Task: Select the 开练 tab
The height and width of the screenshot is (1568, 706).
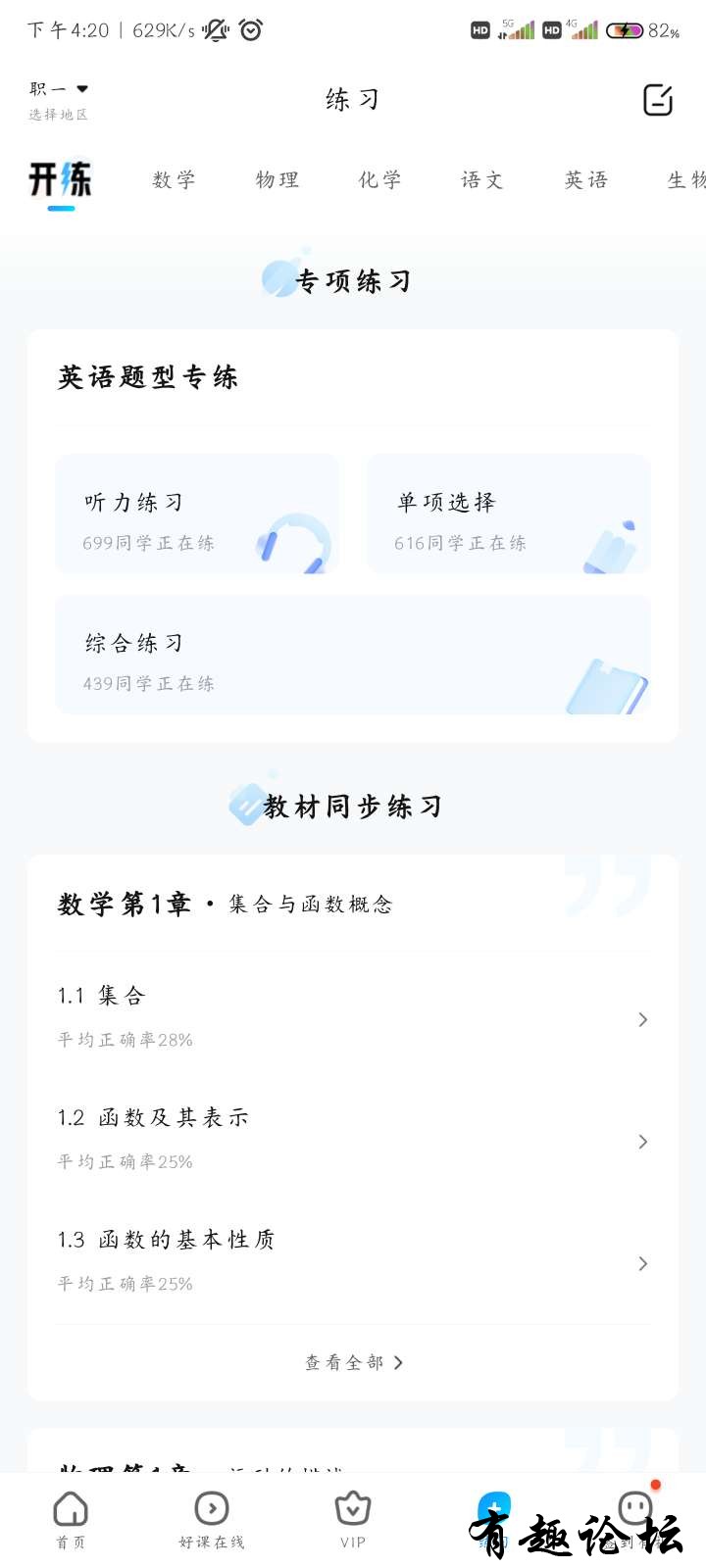Action: click(x=61, y=180)
